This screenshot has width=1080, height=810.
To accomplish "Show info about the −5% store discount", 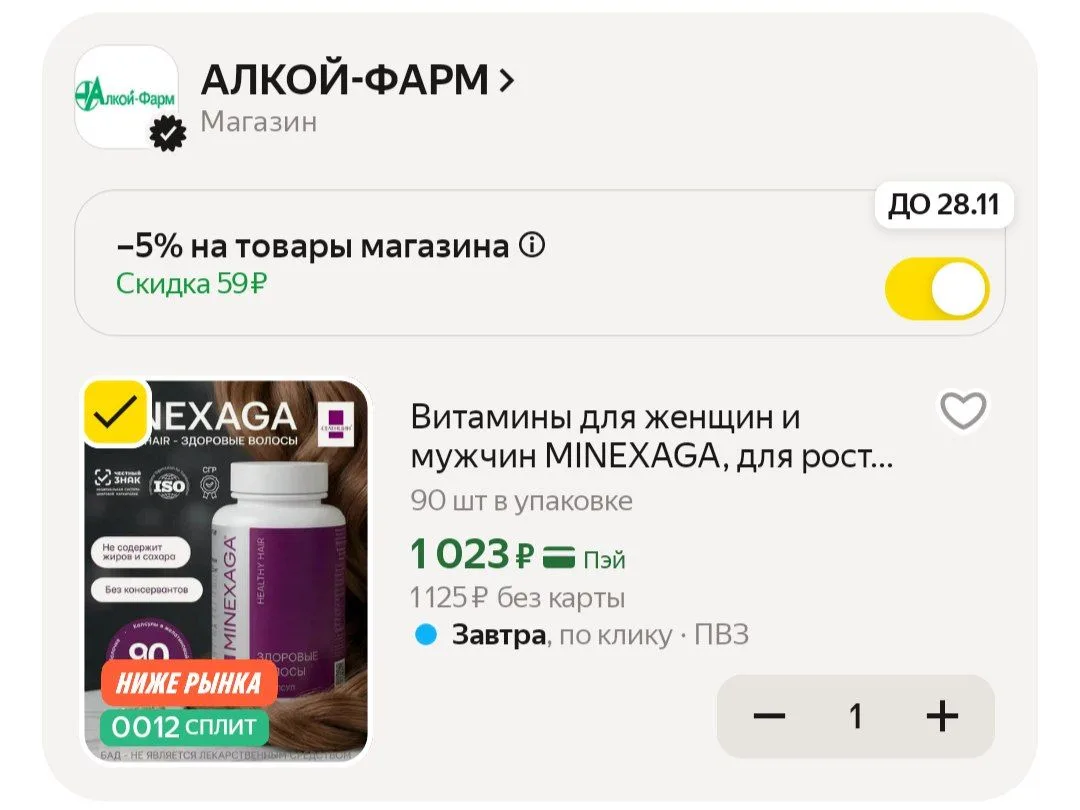I will coord(532,245).
